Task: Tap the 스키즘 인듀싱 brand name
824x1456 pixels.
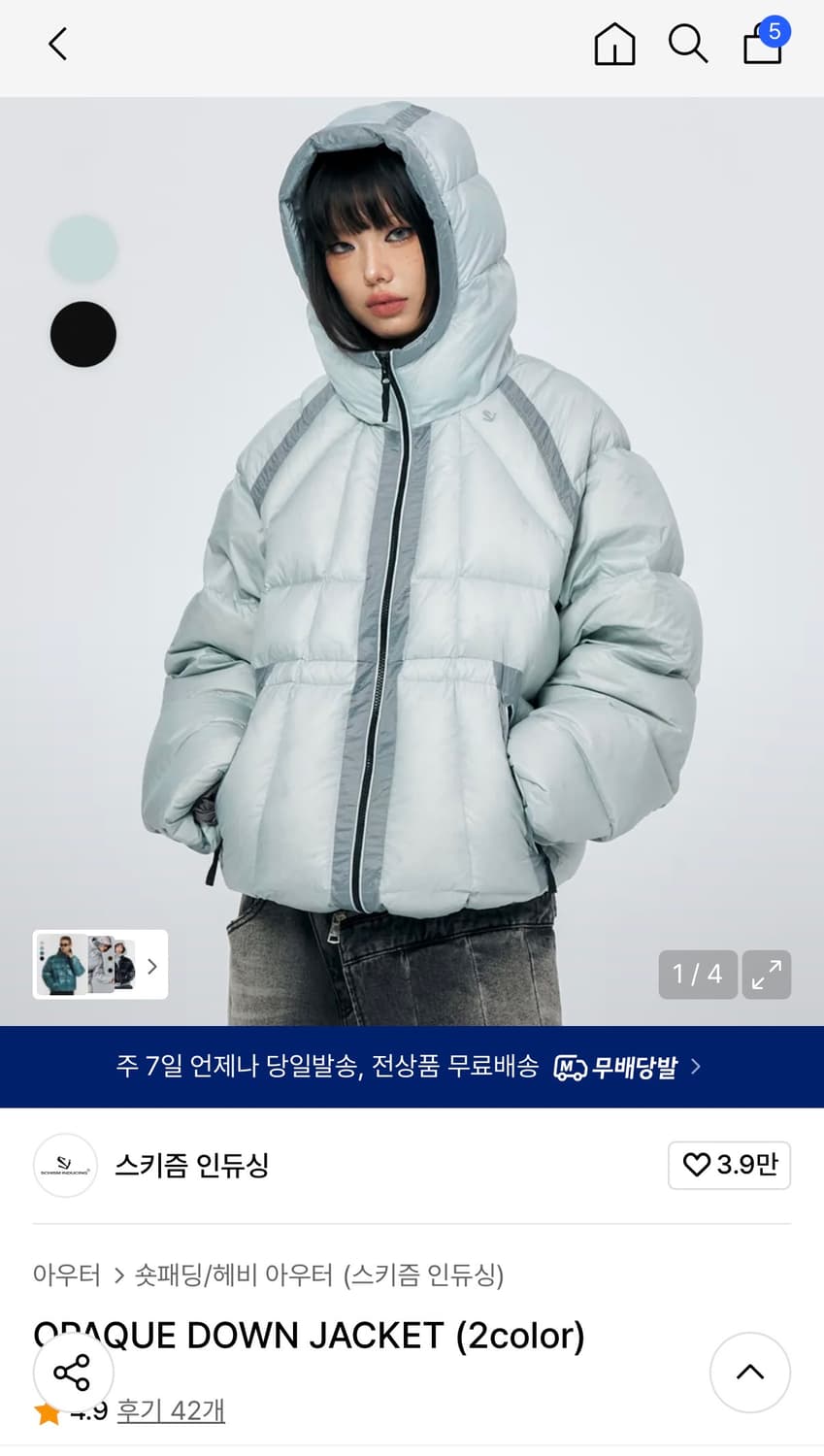Action: coord(191,1165)
